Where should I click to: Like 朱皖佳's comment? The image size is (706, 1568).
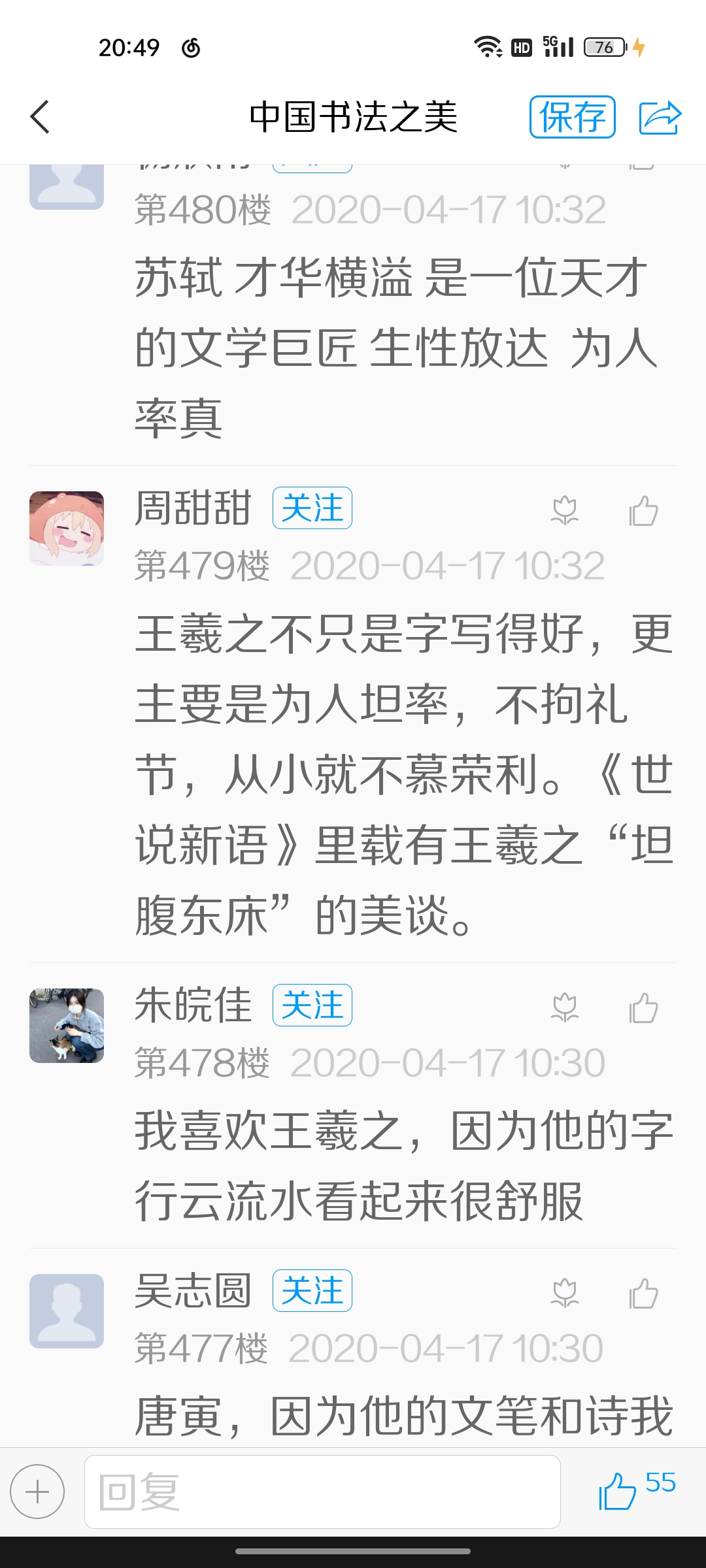643,1007
